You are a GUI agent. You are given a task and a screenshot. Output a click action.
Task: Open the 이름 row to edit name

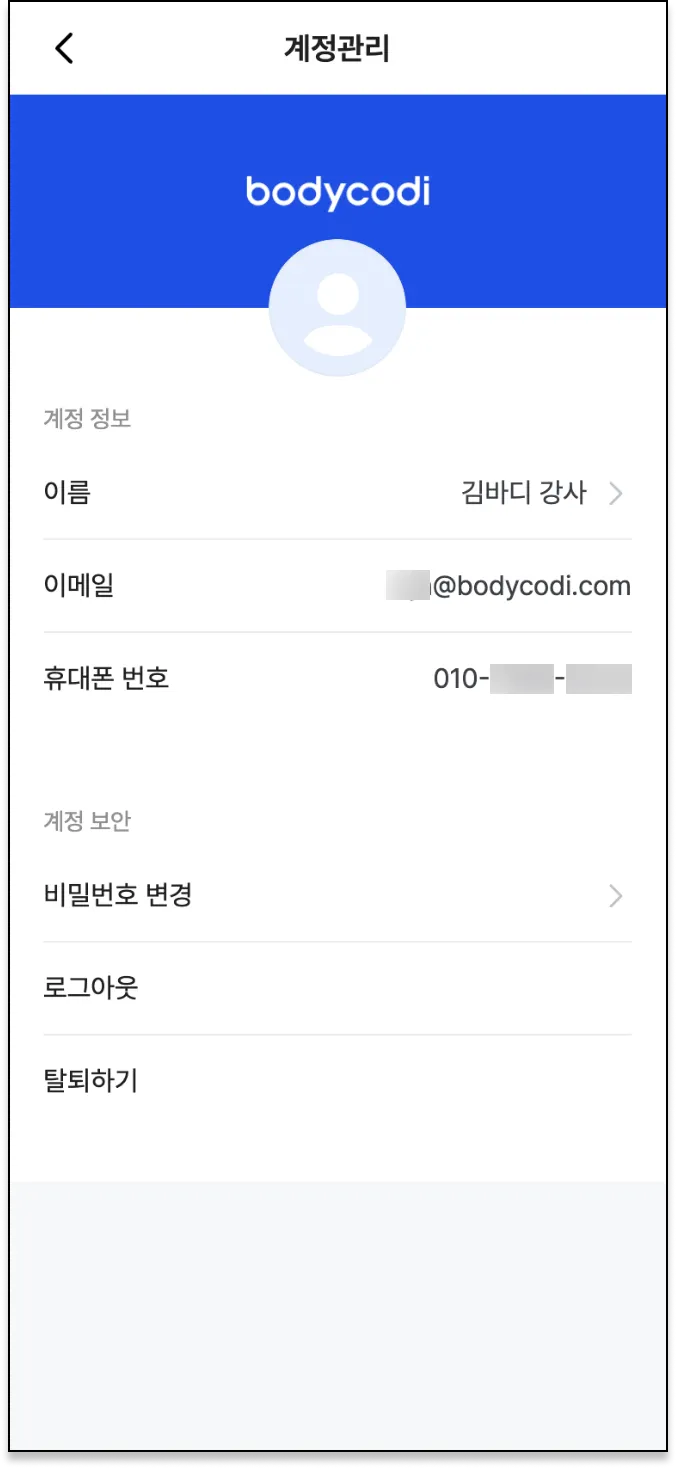[x=337, y=493]
